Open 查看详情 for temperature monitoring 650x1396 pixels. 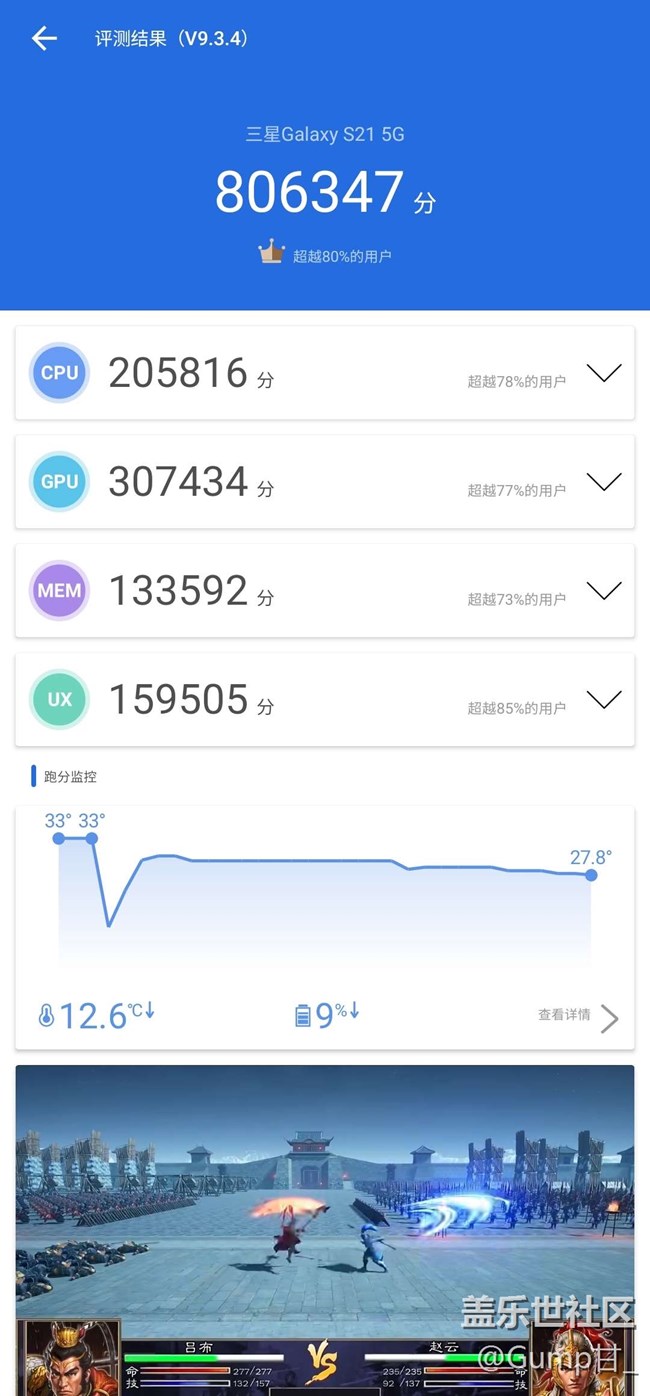click(578, 1016)
